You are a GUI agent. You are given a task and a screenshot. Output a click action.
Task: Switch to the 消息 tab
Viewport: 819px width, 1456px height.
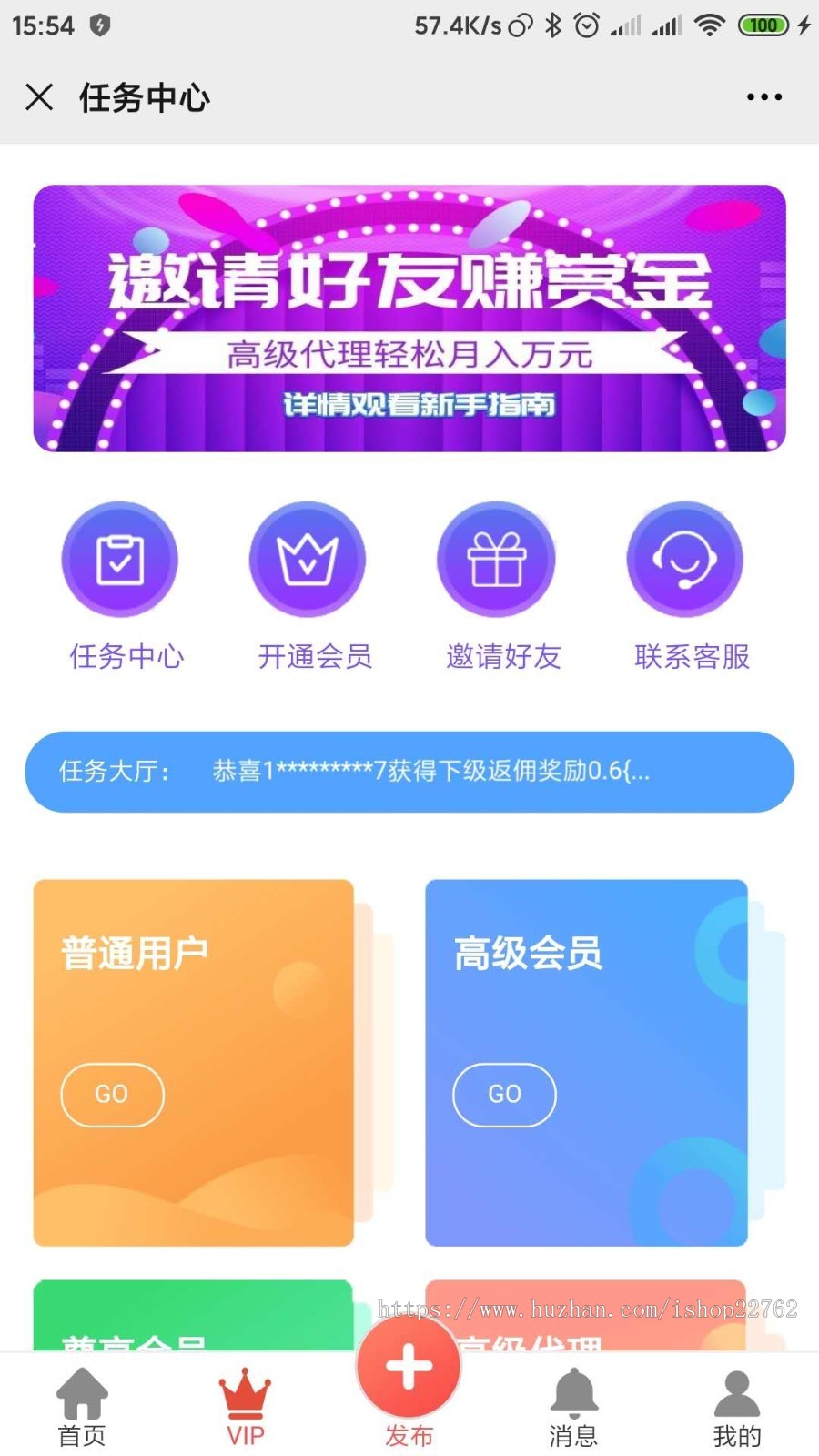(x=573, y=1407)
